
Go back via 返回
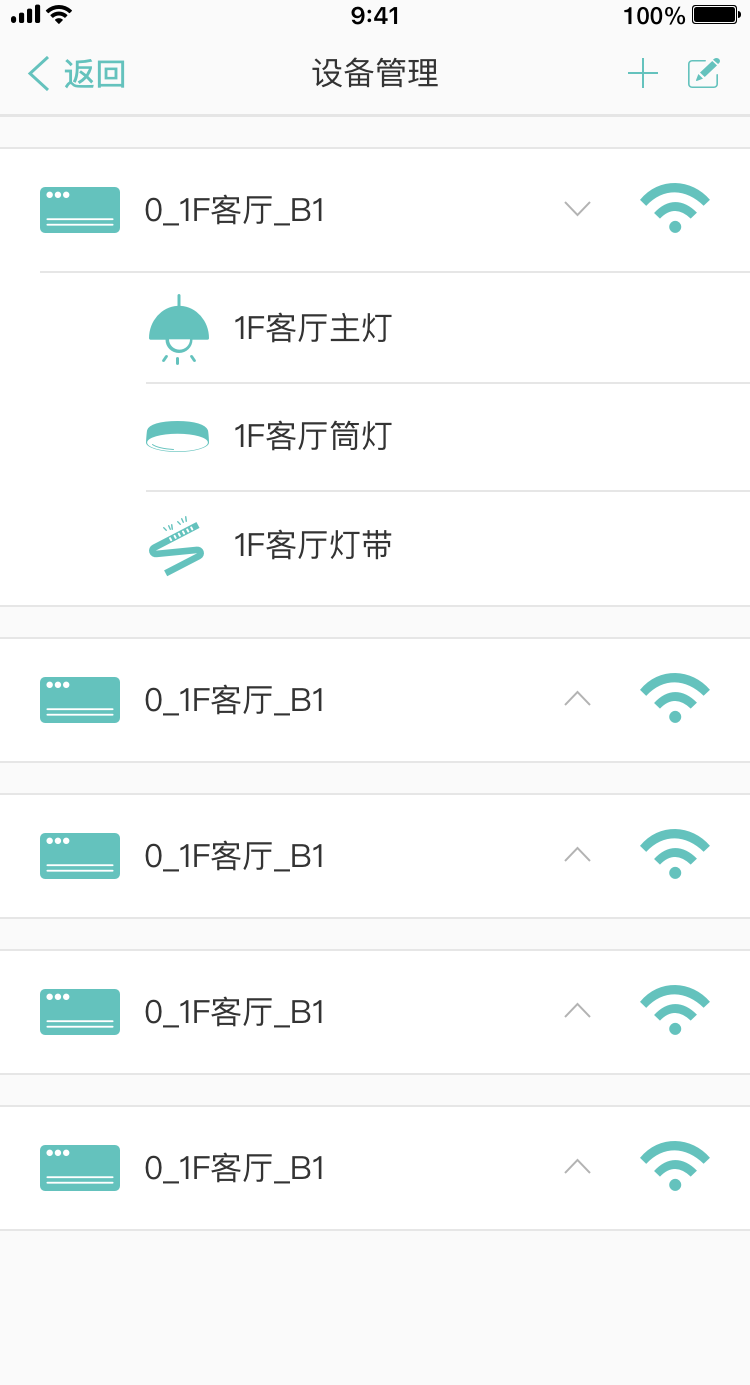(76, 74)
